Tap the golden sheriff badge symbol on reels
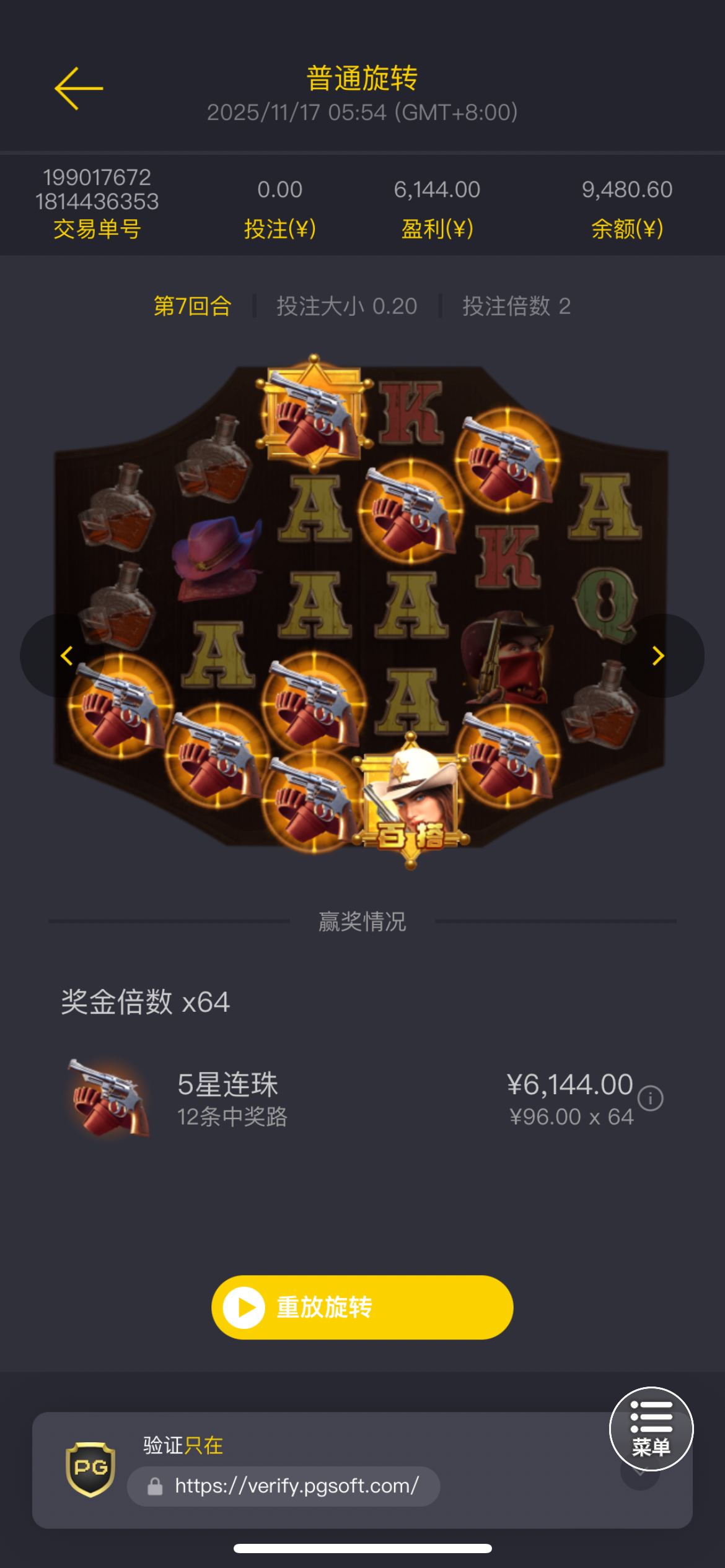 coord(313,412)
